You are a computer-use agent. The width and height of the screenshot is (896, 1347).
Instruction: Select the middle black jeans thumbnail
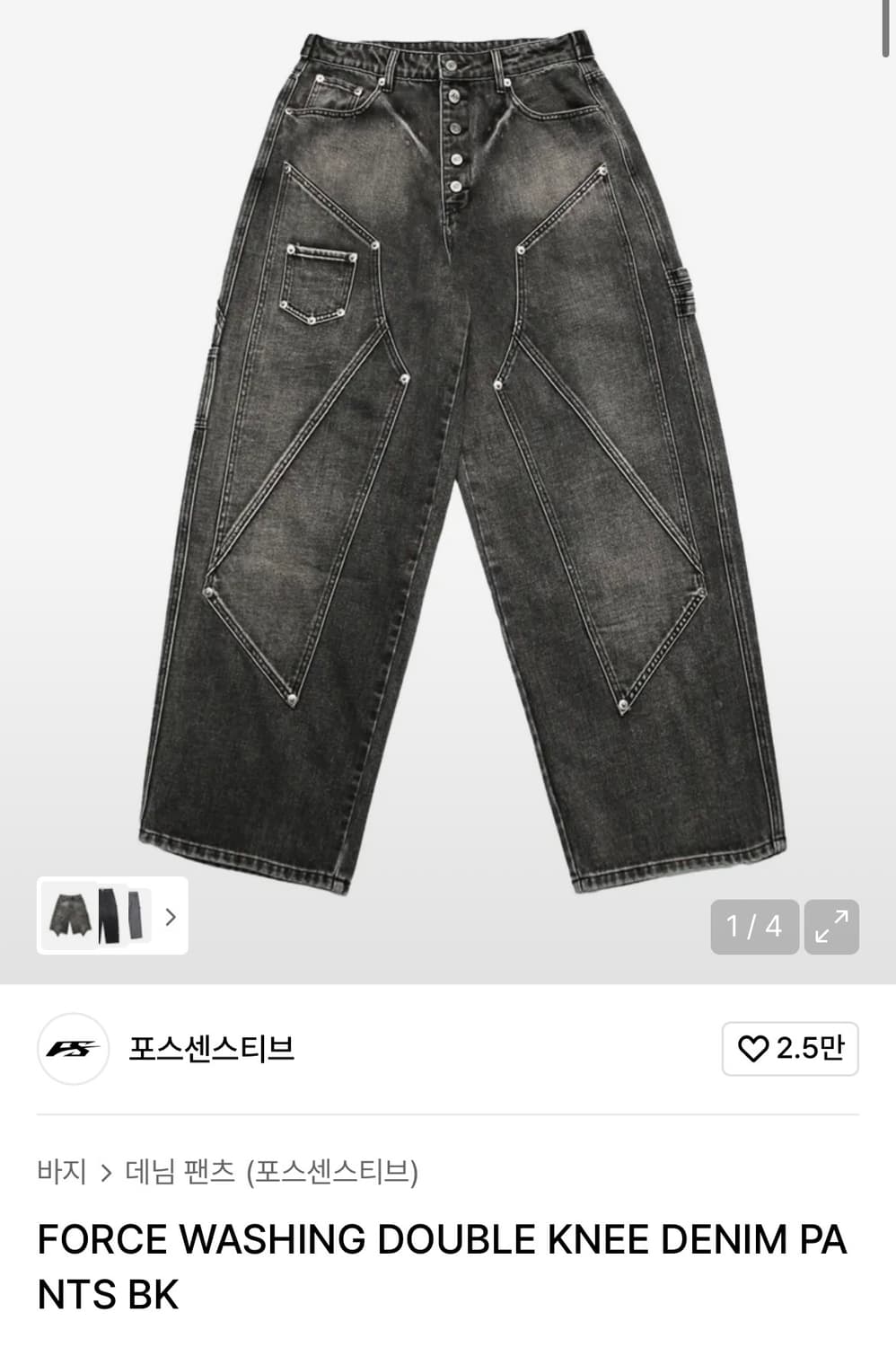click(x=110, y=916)
